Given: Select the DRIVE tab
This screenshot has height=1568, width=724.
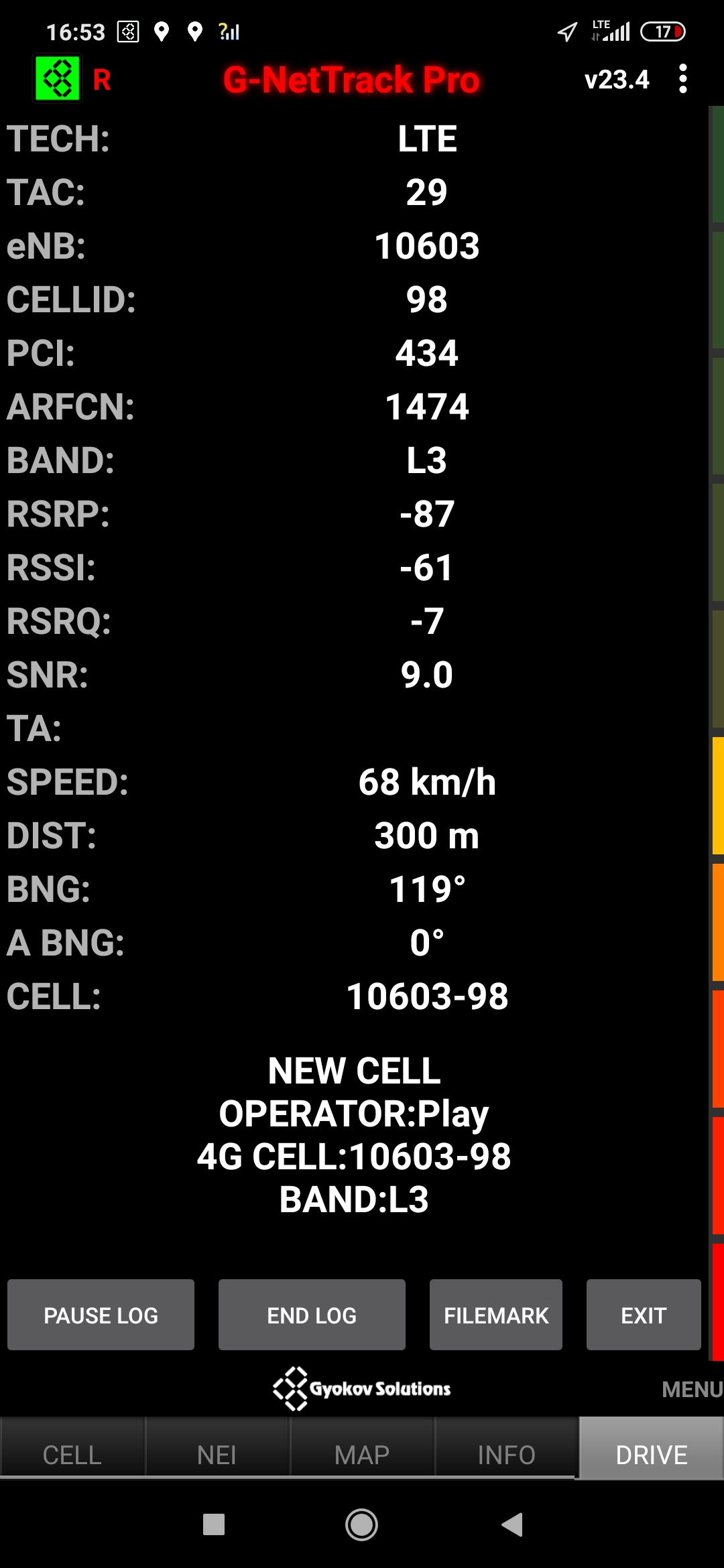Looking at the screenshot, I should click(651, 1455).
